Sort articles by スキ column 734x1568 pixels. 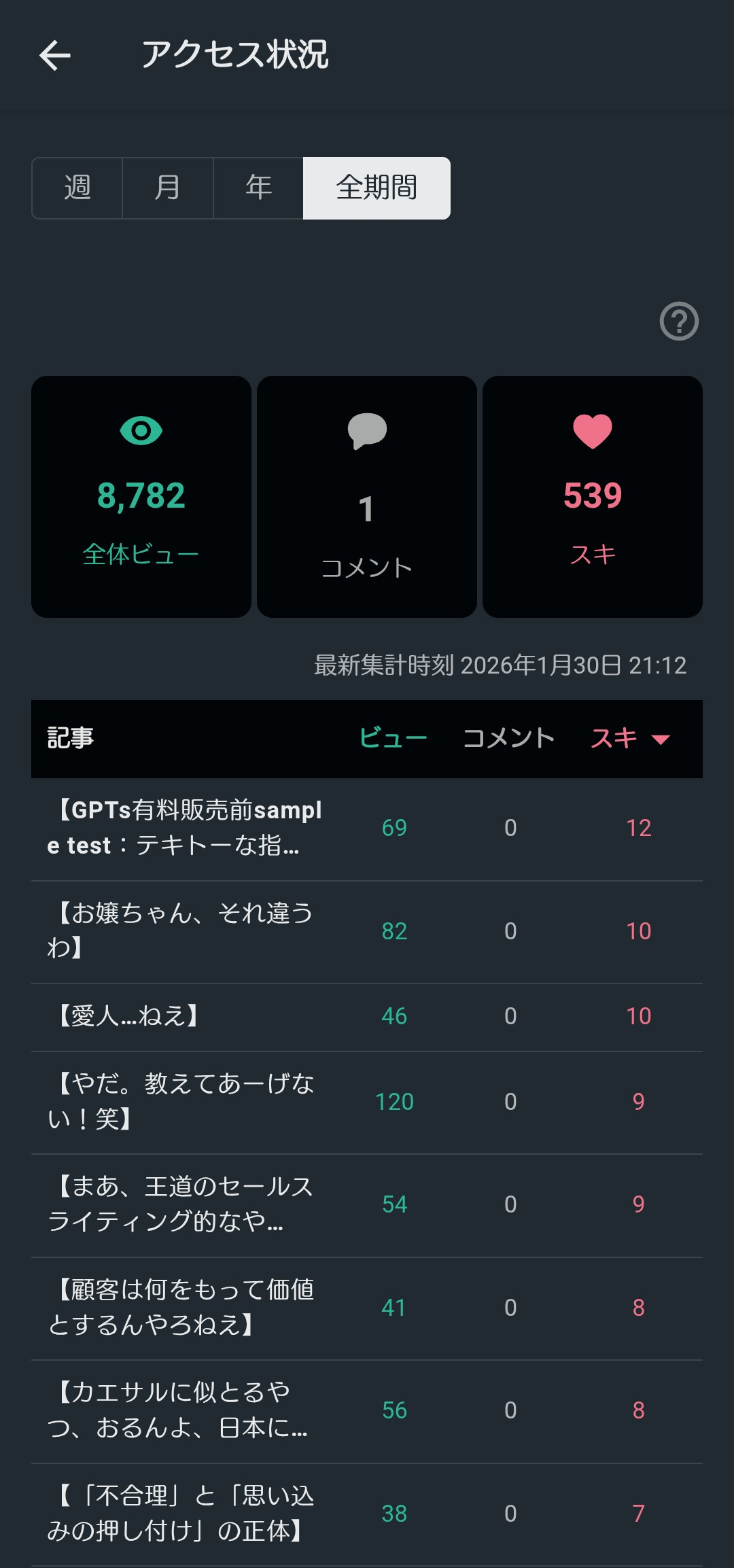click(629, 739)
